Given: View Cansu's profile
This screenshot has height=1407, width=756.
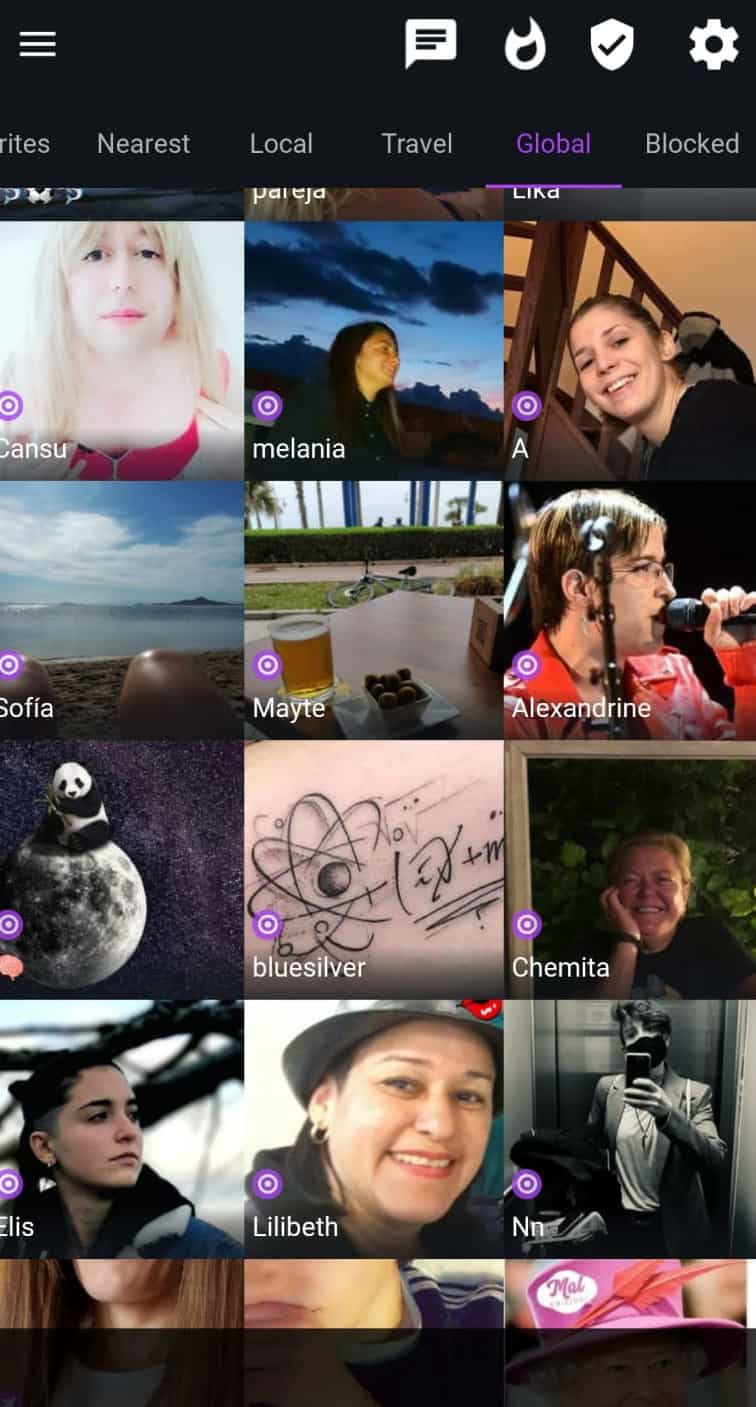Looking at the screenshot, I should tap(121, 350).
